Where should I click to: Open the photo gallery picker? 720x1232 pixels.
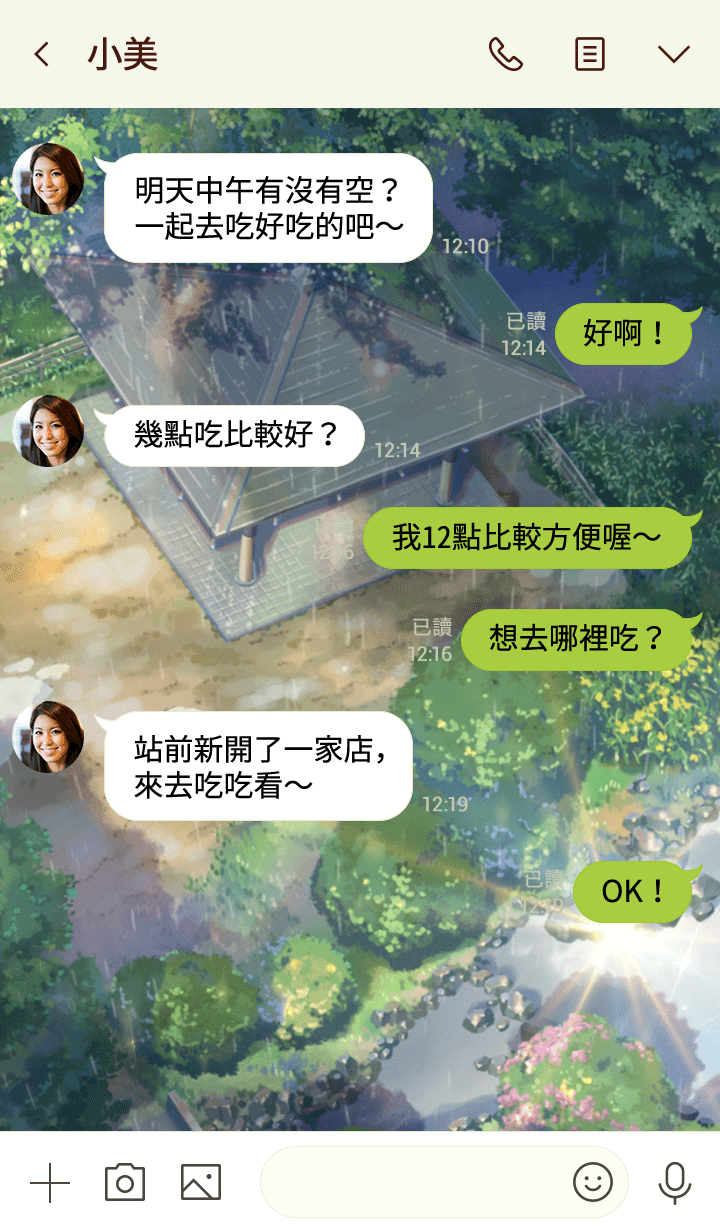tap(201, 1183)
